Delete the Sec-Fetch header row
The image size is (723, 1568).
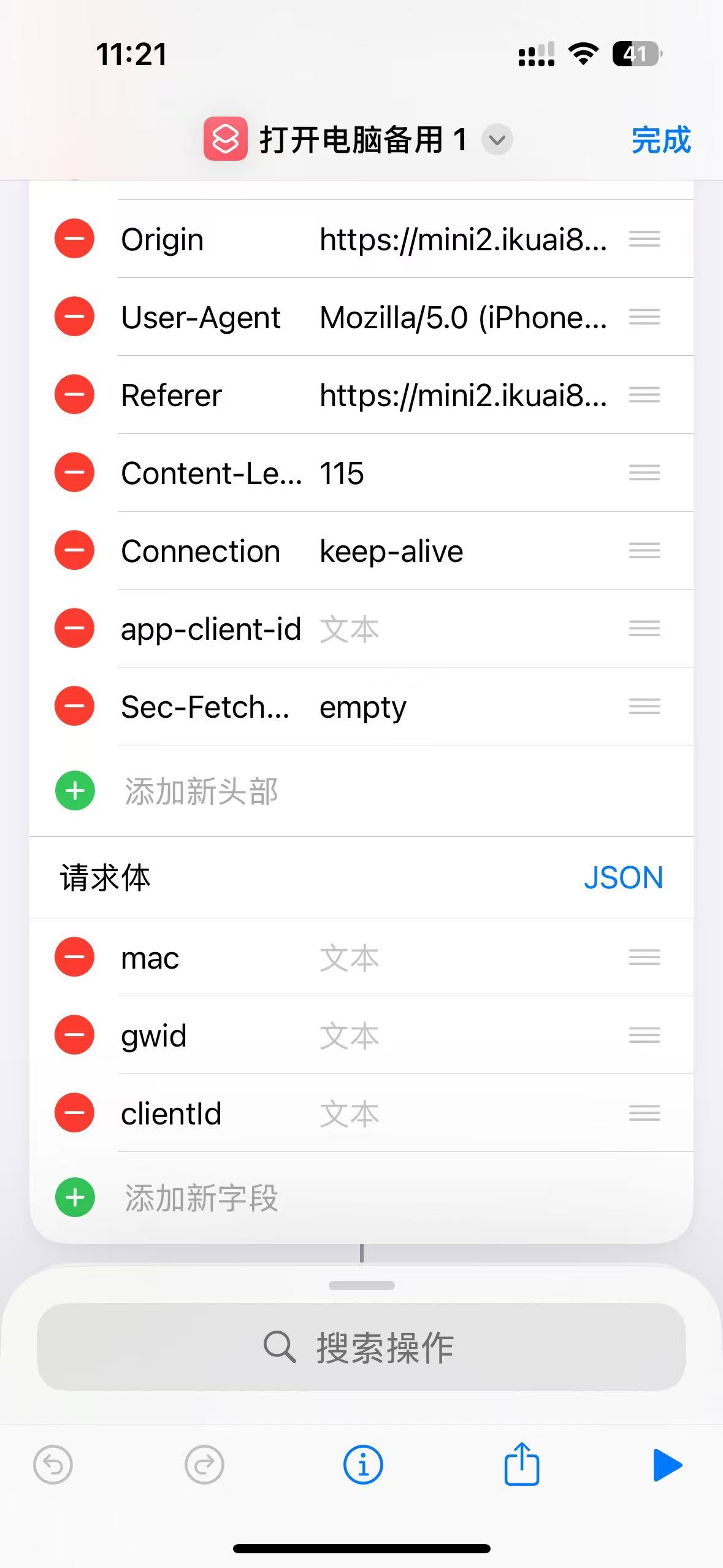[74, 706]
